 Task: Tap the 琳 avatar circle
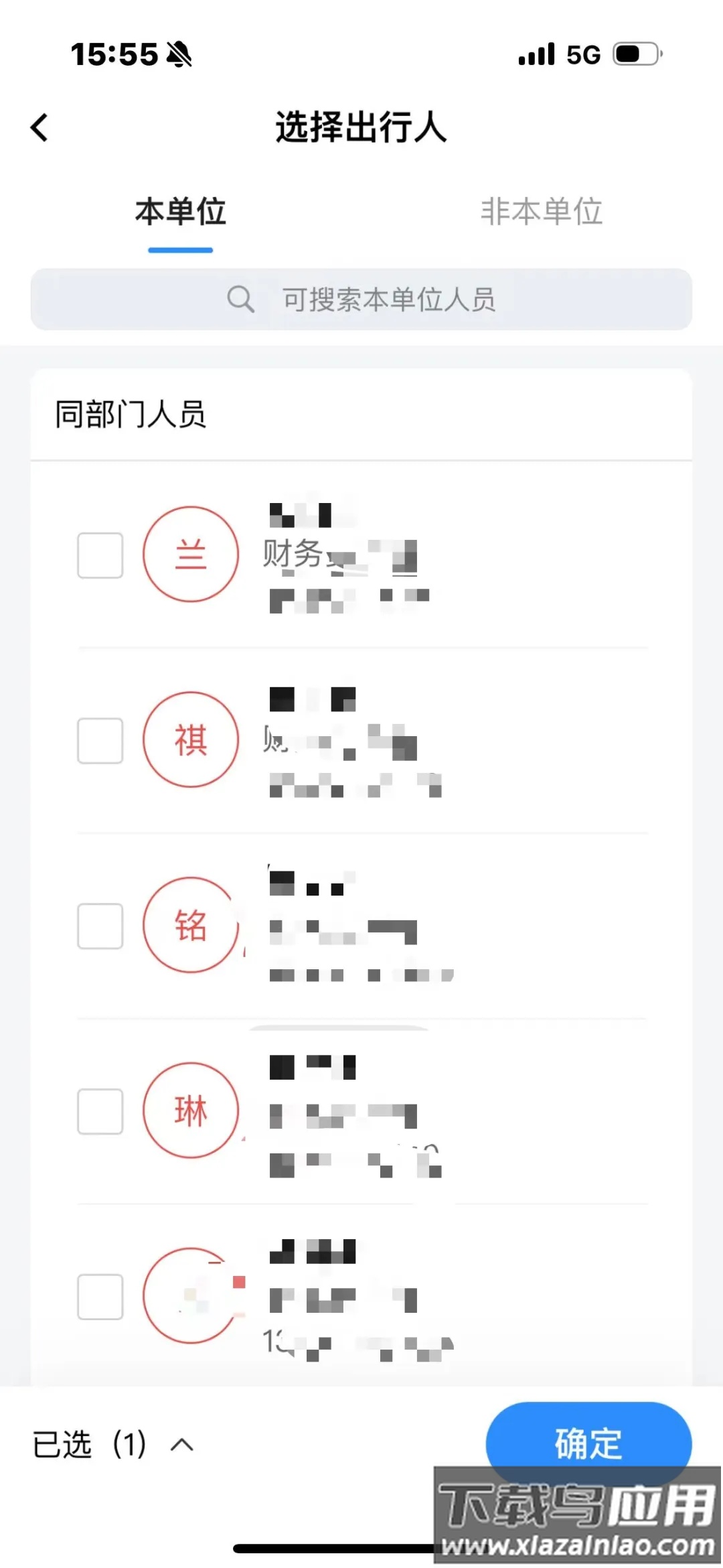tap(191, 1110)
